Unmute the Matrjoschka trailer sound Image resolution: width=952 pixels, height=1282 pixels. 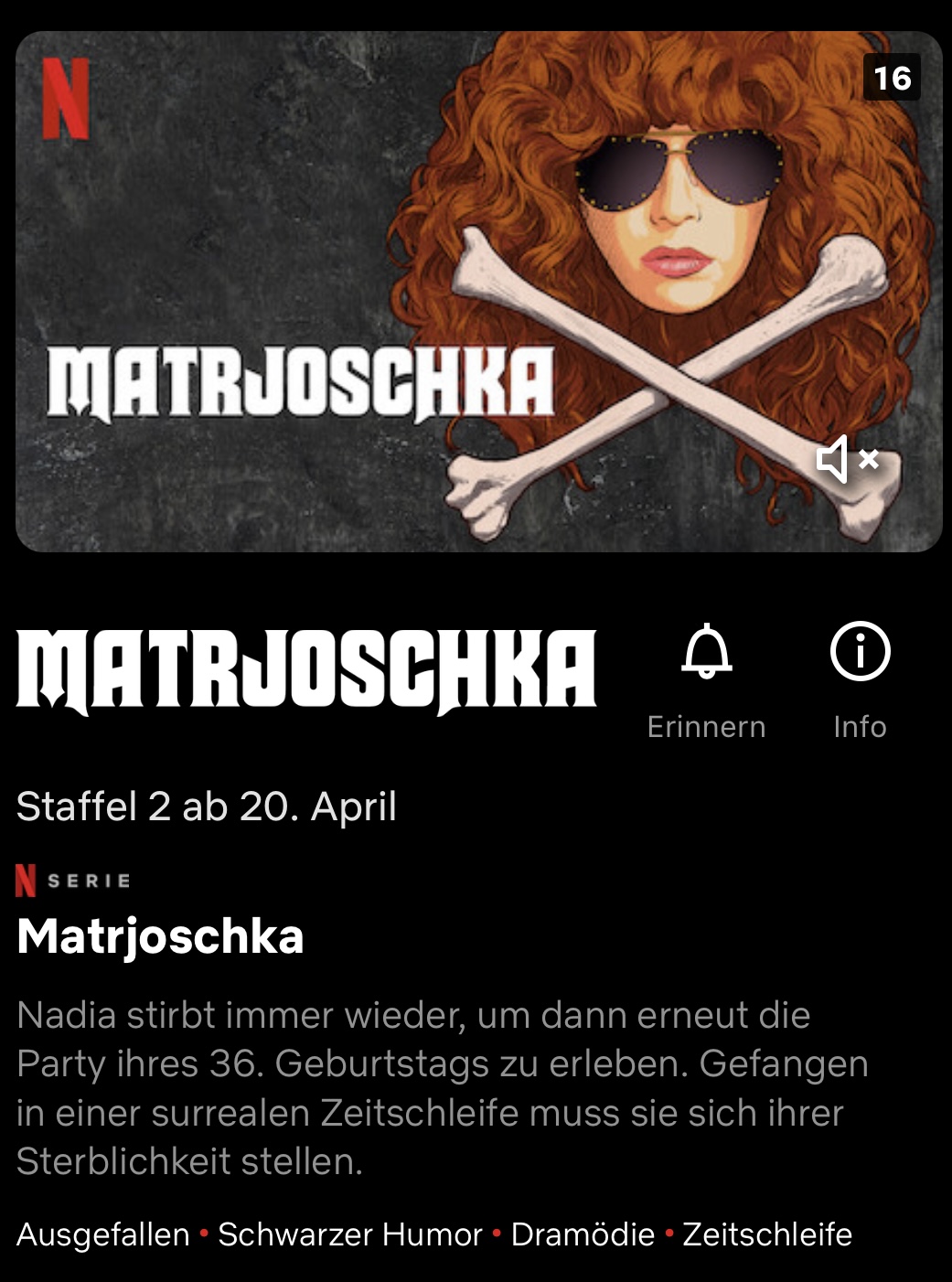point(847,460)
